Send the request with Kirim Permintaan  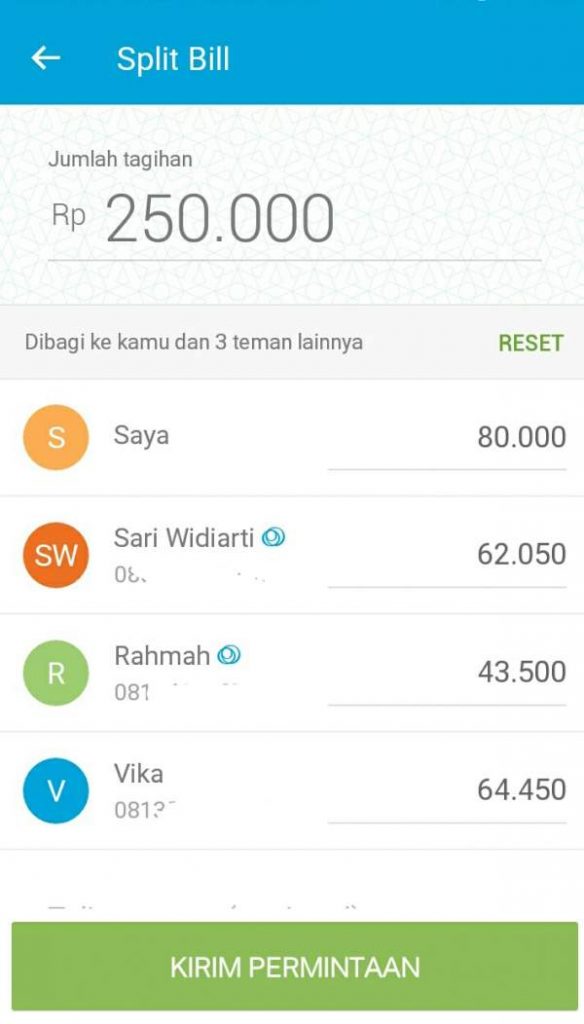click(x=295, y=967)
